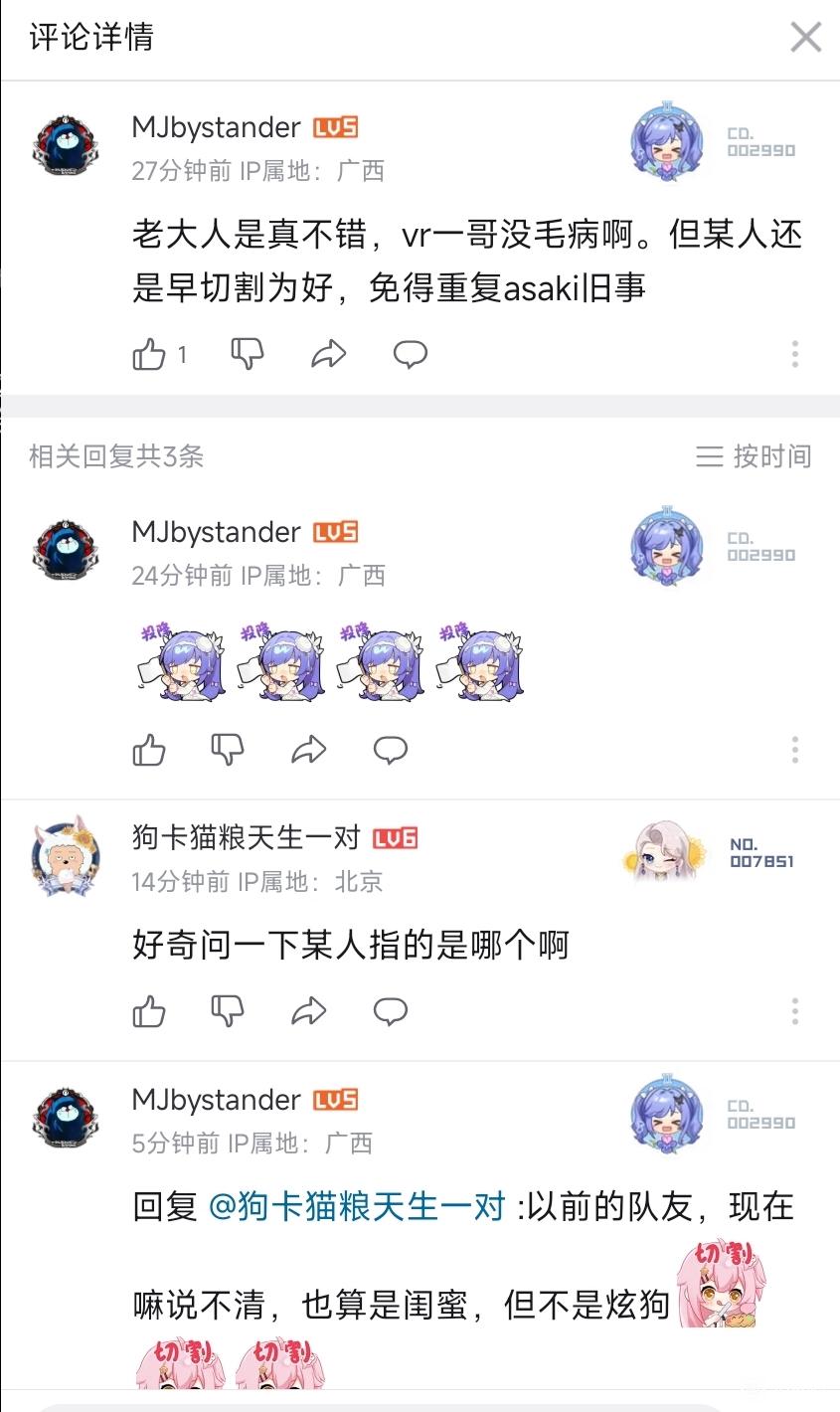Dislike the main comment about asaki
This screenshot has width=840, height=1412.
click(x=248, y=354)
